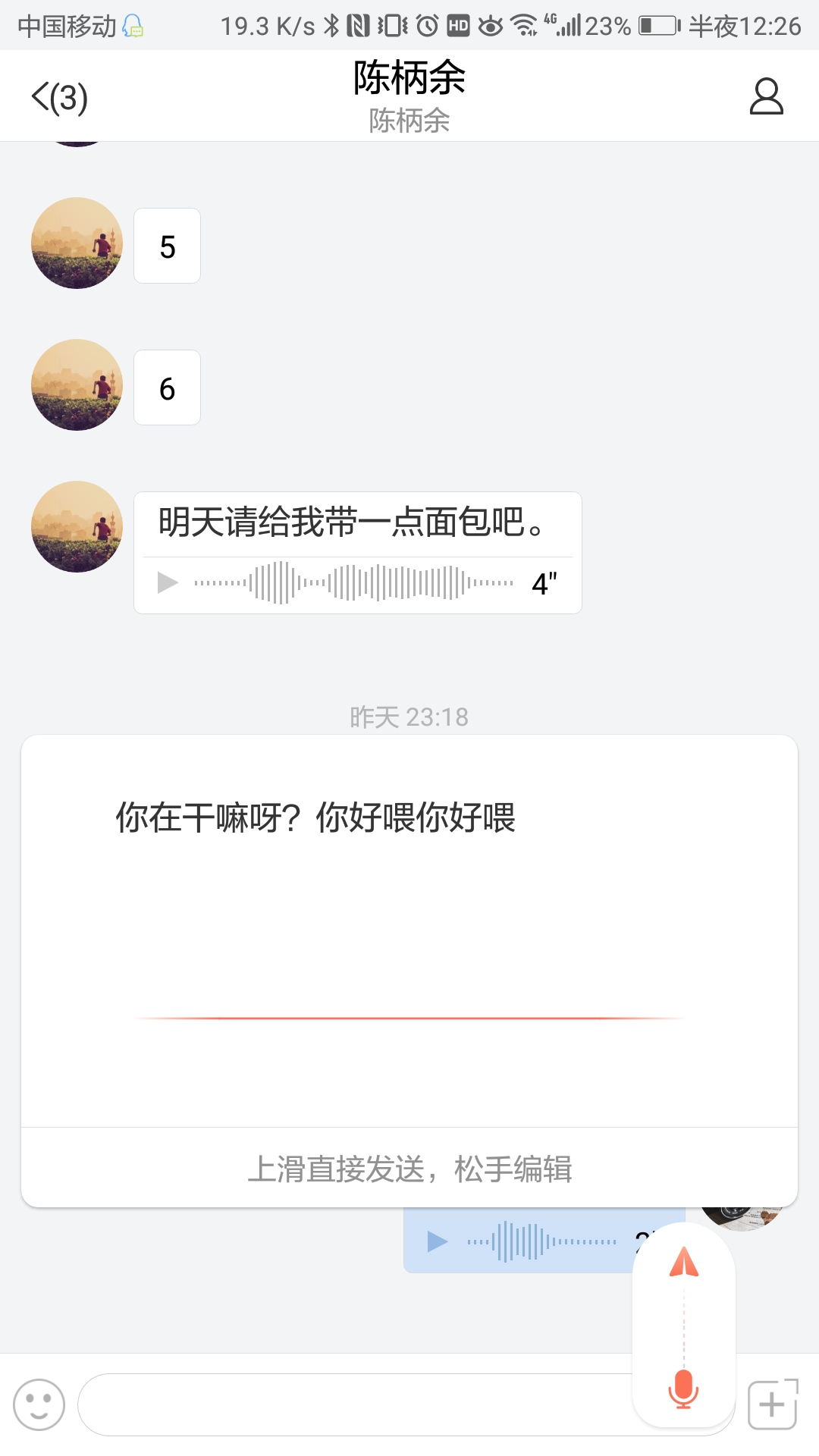The height and width of the screenshot is (1456, 819).
Task: Open sender's avatar next to message '5'
Action: point(76,243)
